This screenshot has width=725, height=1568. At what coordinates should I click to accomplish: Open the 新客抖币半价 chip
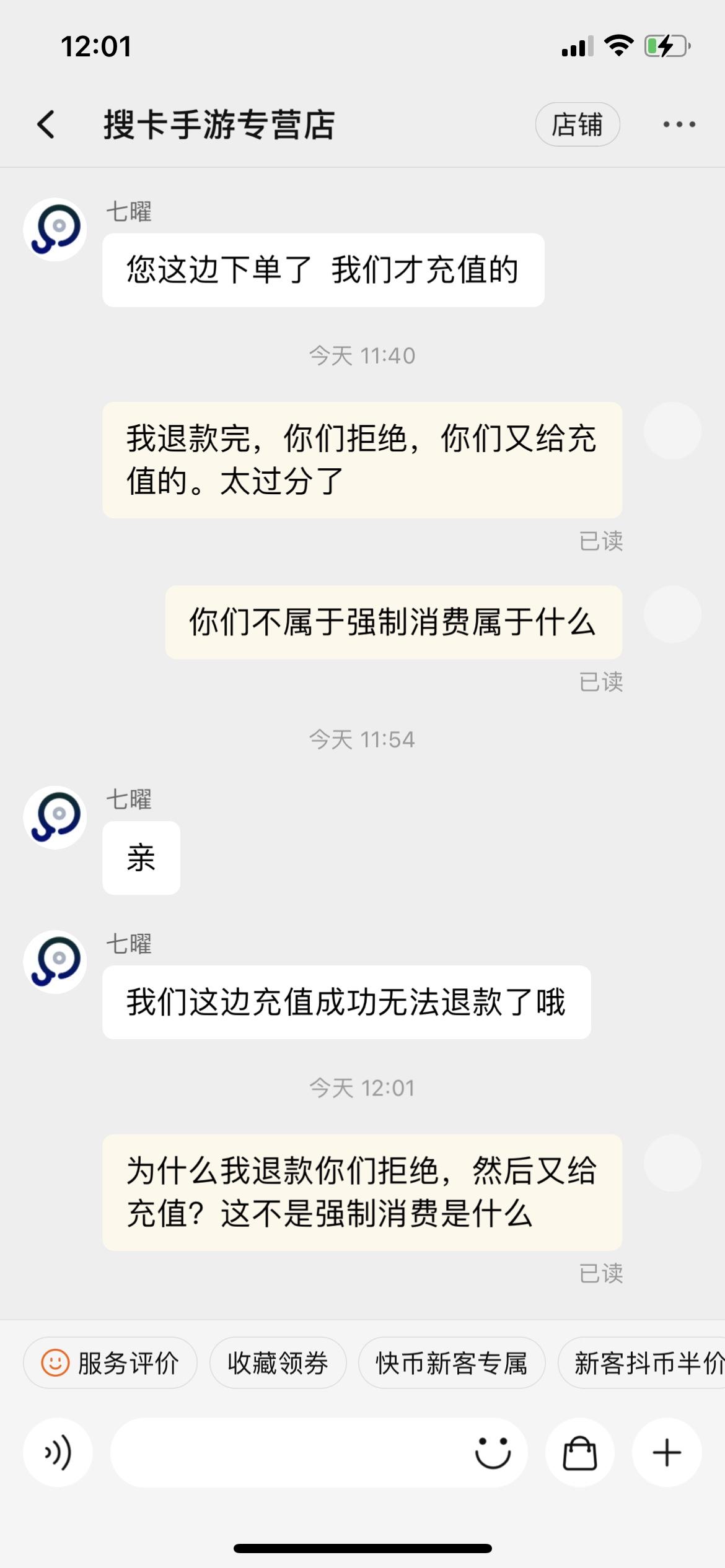pyautogui.click(x=642, y=1363)
